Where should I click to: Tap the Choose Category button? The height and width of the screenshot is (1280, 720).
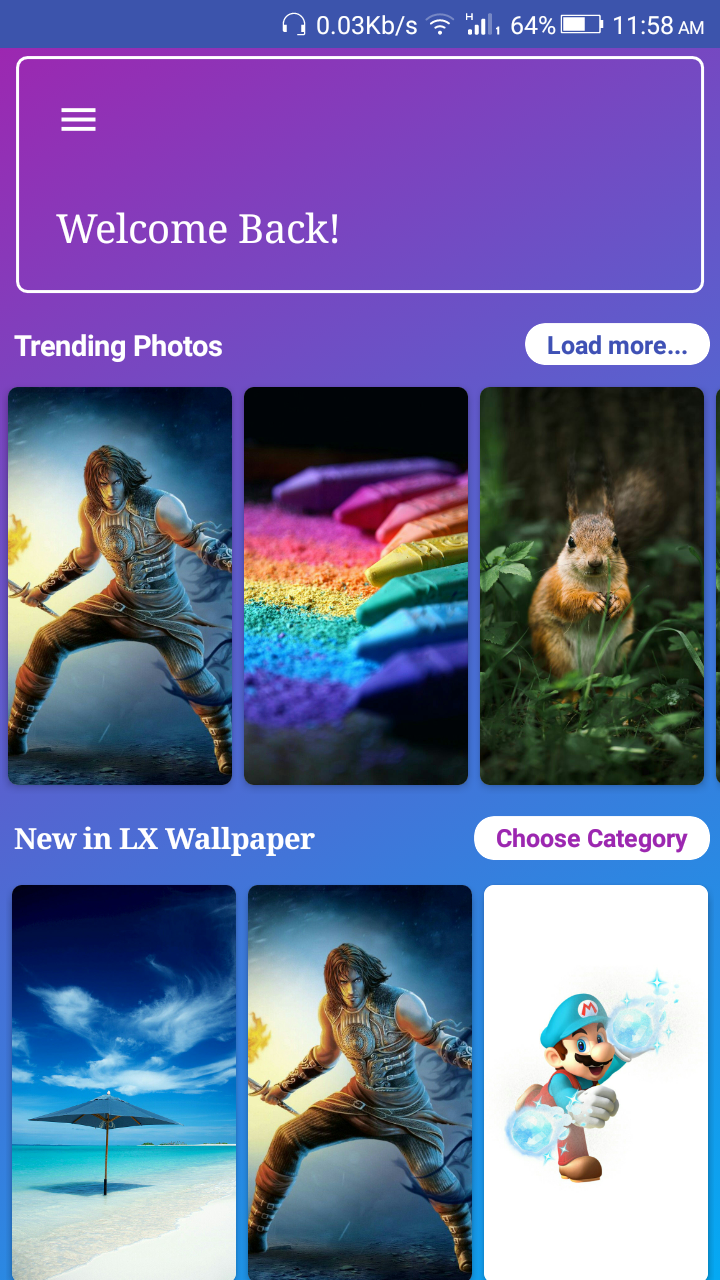point(591,838)
